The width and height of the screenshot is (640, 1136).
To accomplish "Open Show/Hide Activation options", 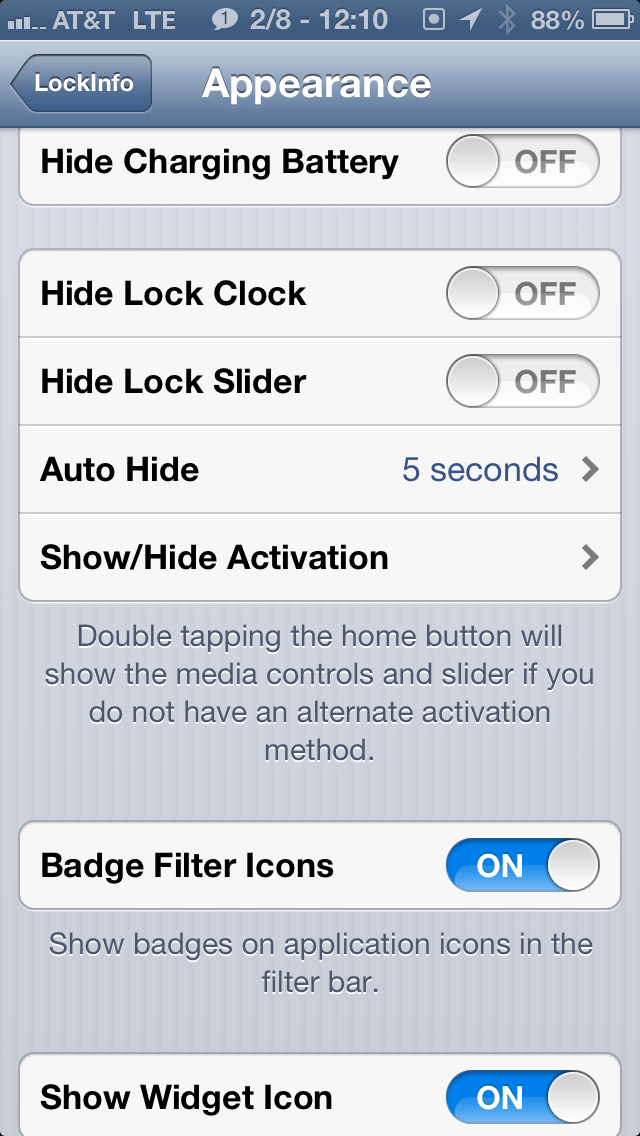I will coord(320,557).
